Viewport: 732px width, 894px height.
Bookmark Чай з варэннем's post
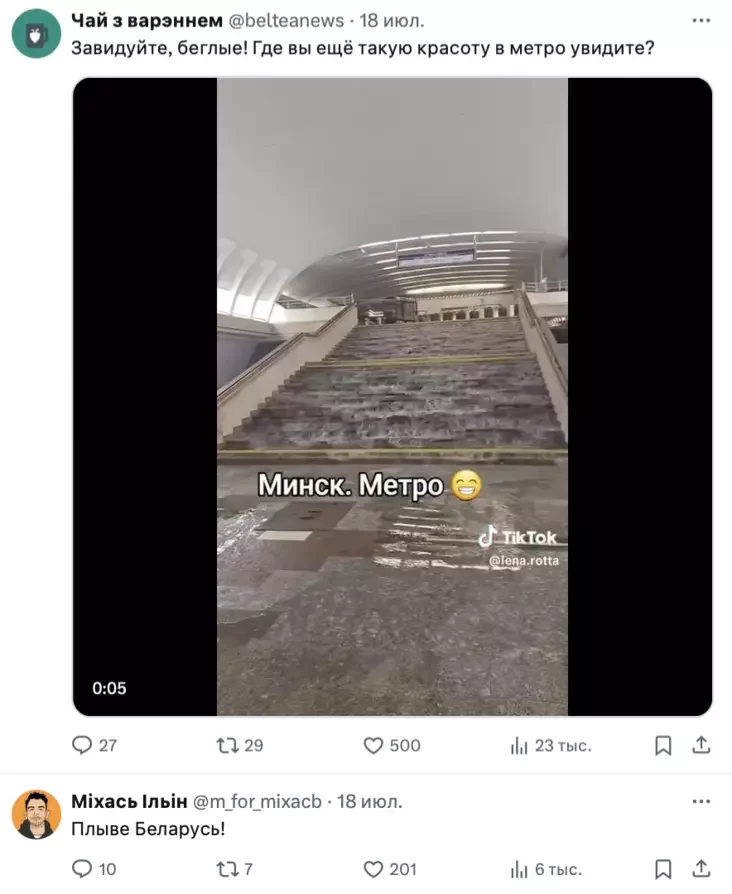(x=662, y=745)
